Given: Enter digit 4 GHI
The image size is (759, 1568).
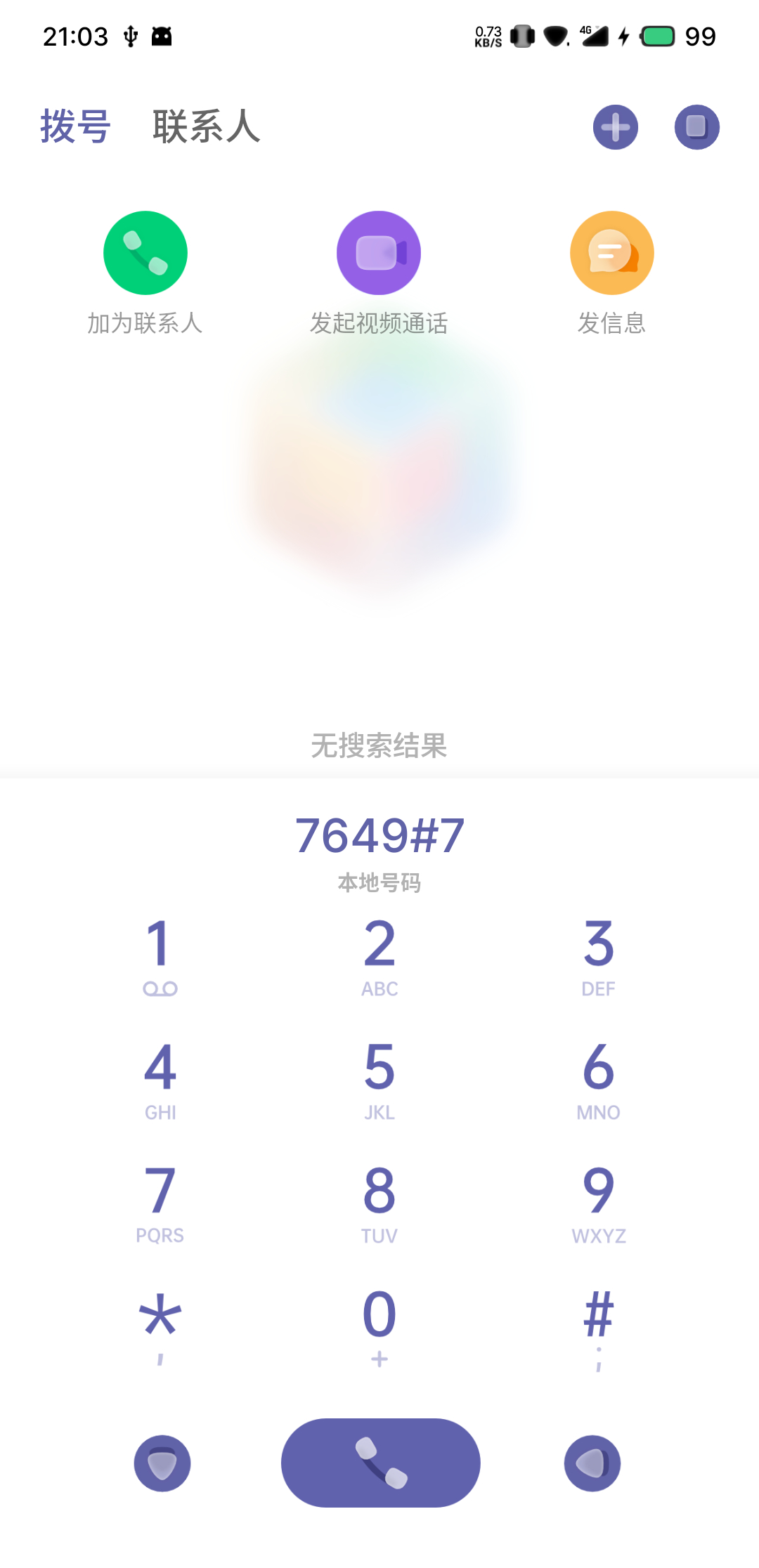Looking at the screenshot, I should click(160, 1079).
